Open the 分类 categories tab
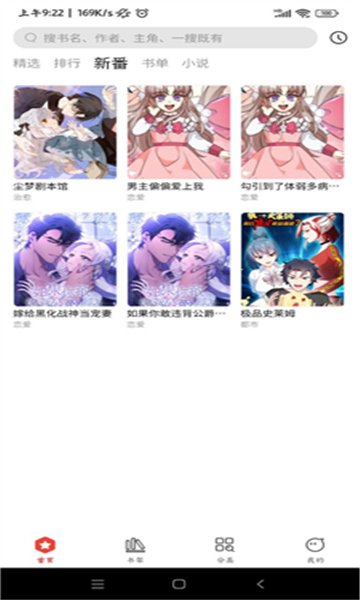Screen dimensions: 360x600 [x=225, y=549]
